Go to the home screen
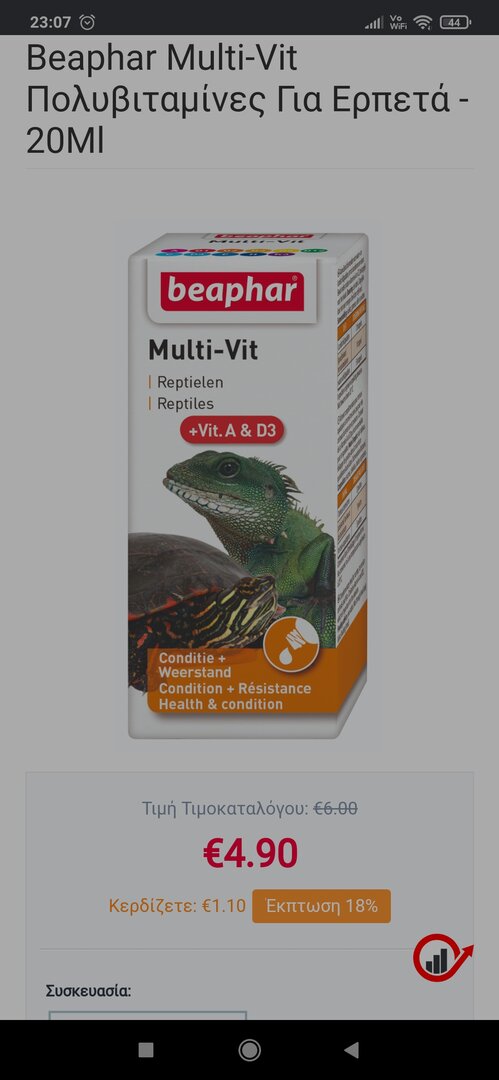499x1080 pixels. pyautogui.click(x=250, y=1050)
